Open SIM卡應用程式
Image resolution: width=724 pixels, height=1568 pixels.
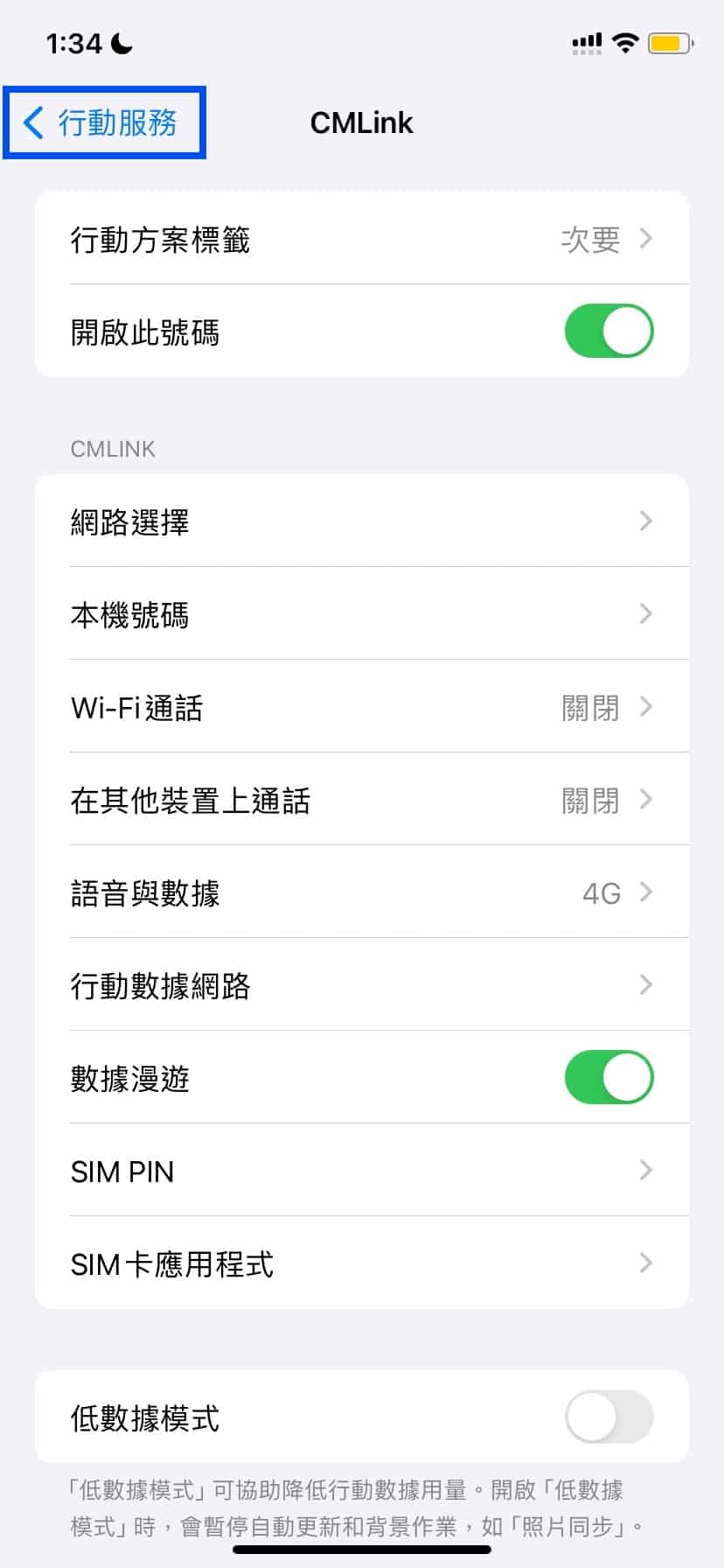click(362, 1263)
